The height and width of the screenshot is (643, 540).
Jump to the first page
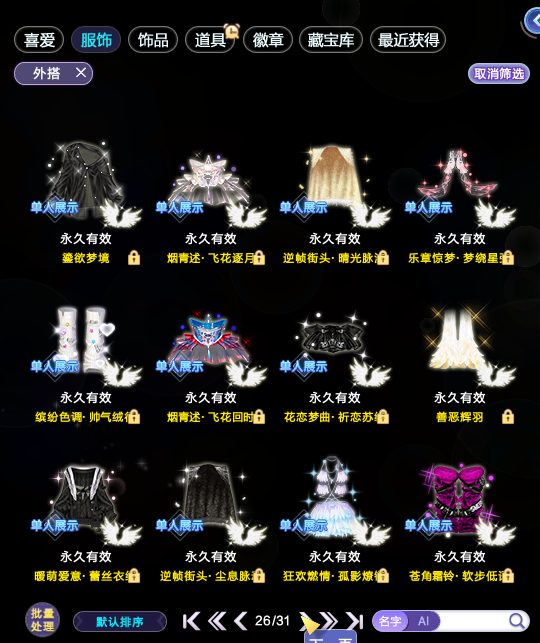(x=191, y=621)
